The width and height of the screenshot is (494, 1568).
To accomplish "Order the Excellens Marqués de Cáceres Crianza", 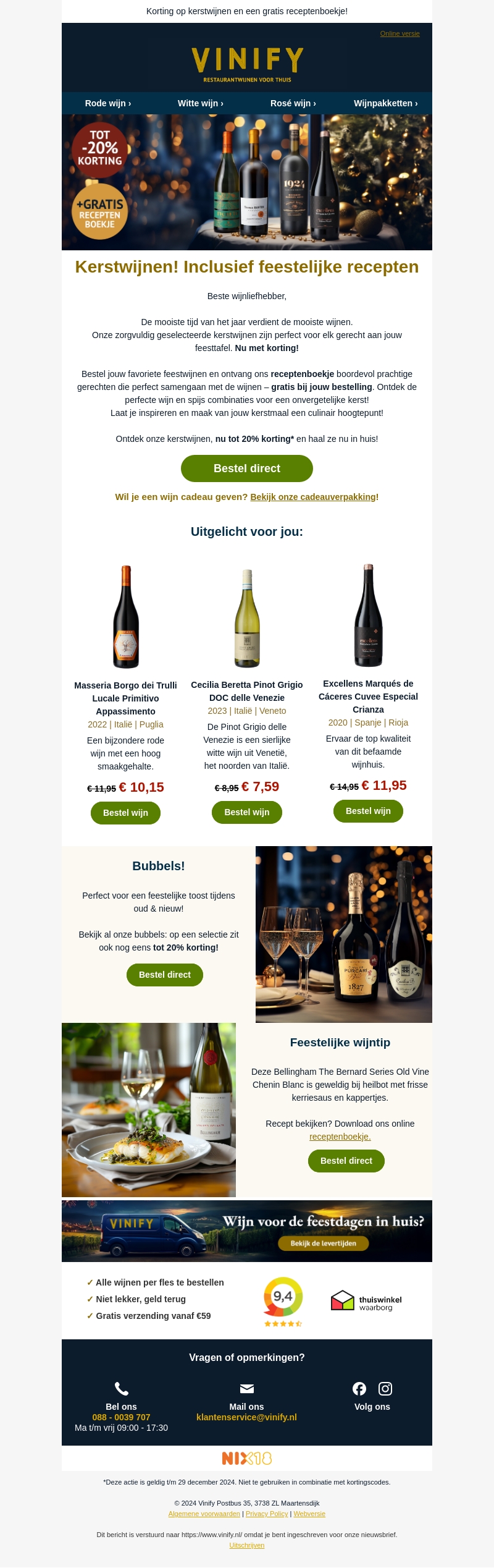I will click(368, 811).
